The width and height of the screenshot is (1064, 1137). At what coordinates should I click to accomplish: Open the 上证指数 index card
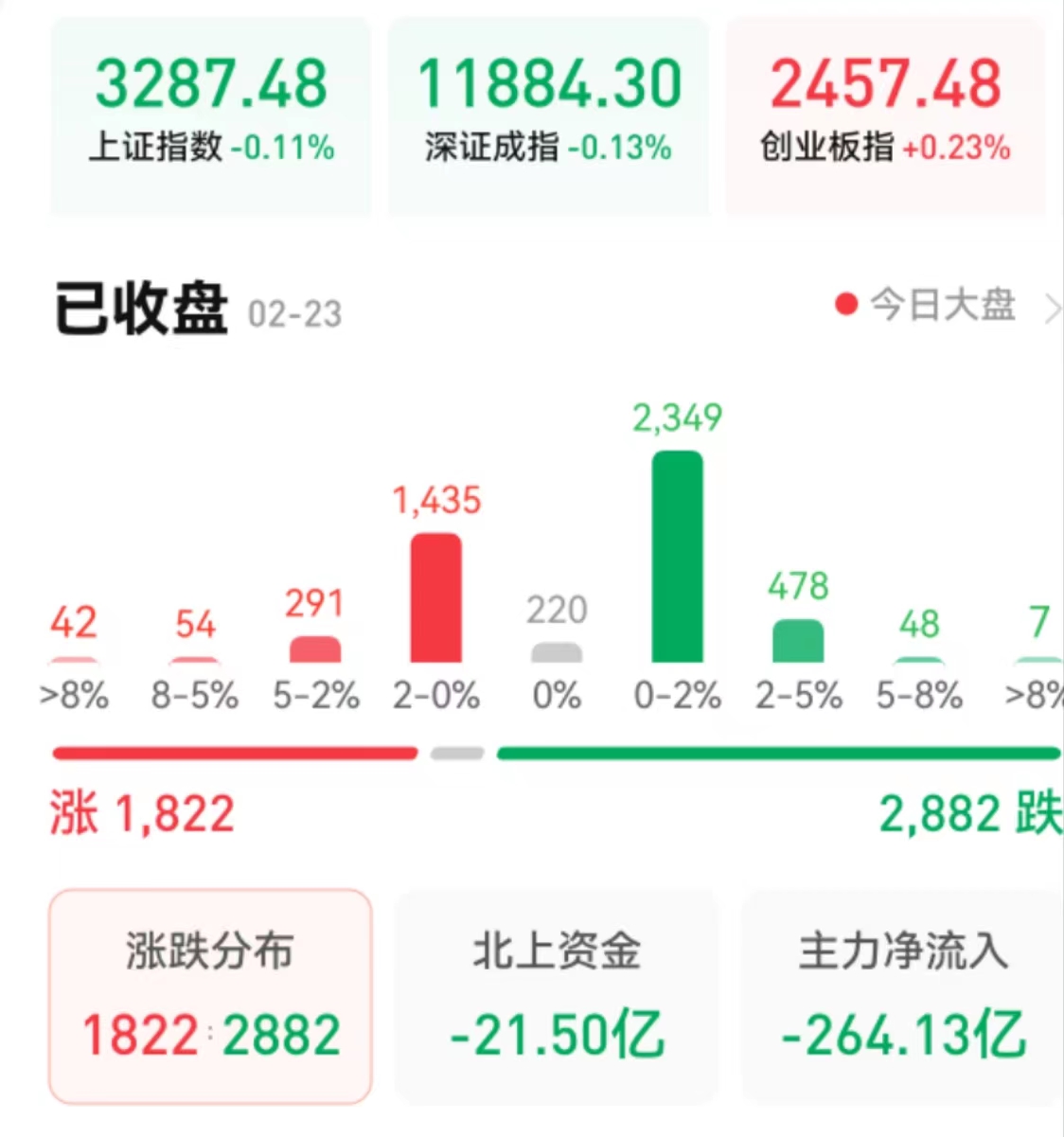click(210, 114)
